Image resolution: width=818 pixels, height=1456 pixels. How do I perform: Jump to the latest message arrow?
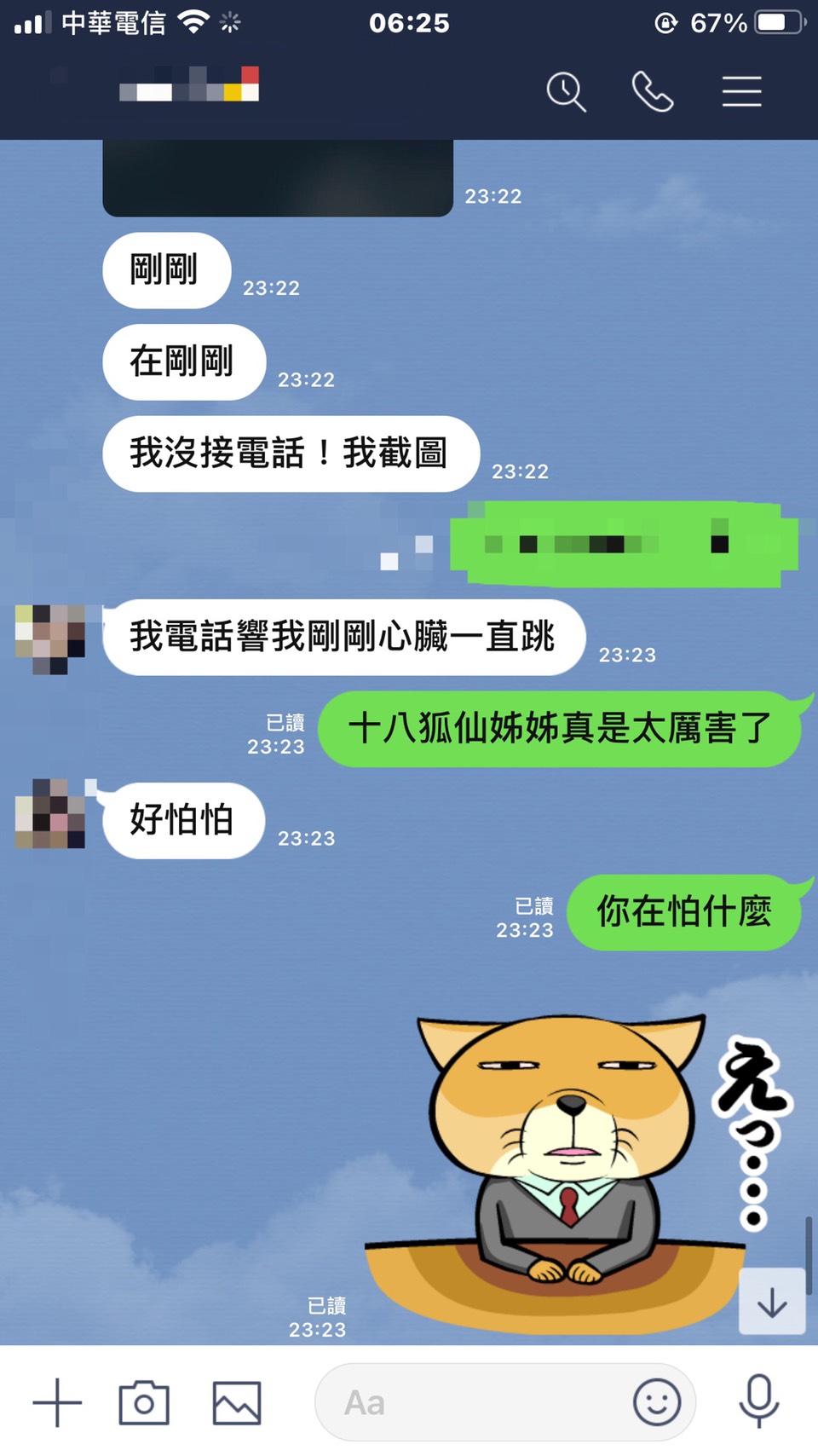point(771,1302)
